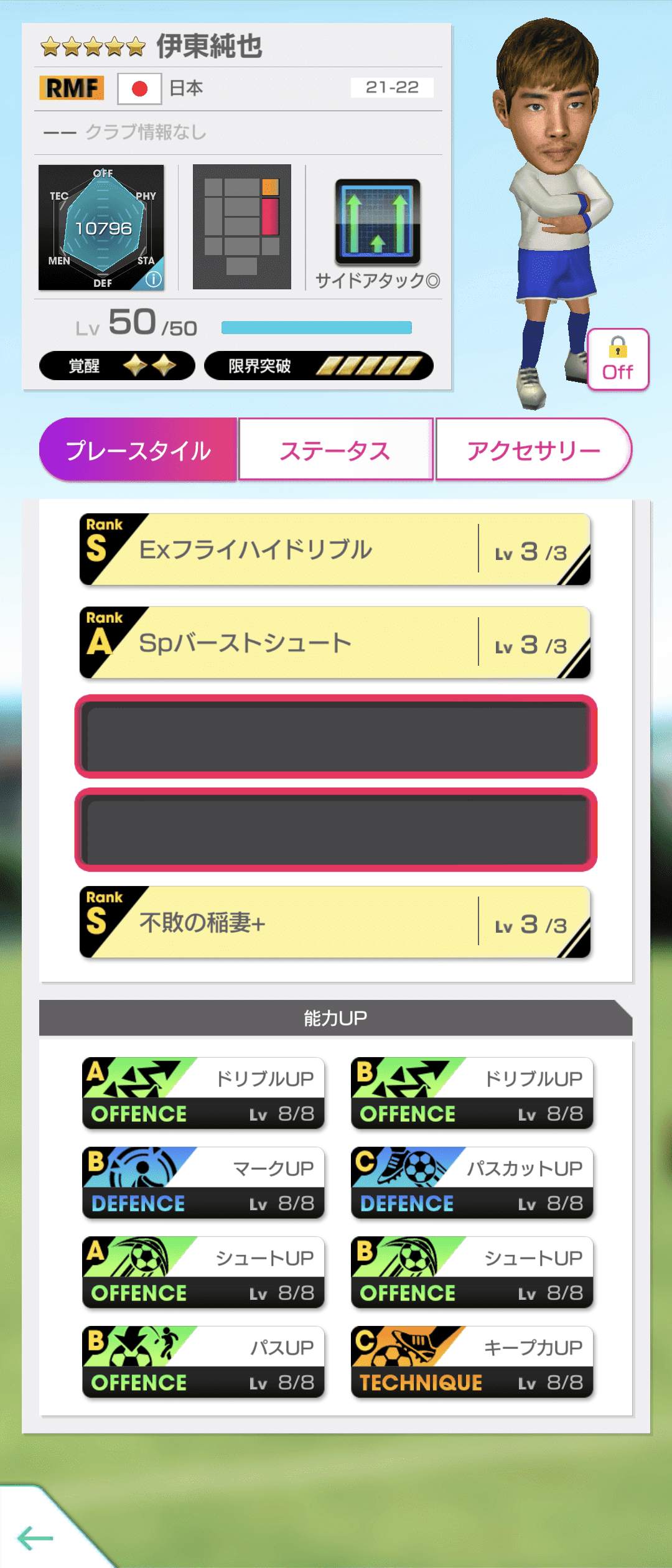Open the TECHNIQUE キープ力UP ability icon
The height and width of the screenshot is (1568, 672).
[x=472, y=1363]
